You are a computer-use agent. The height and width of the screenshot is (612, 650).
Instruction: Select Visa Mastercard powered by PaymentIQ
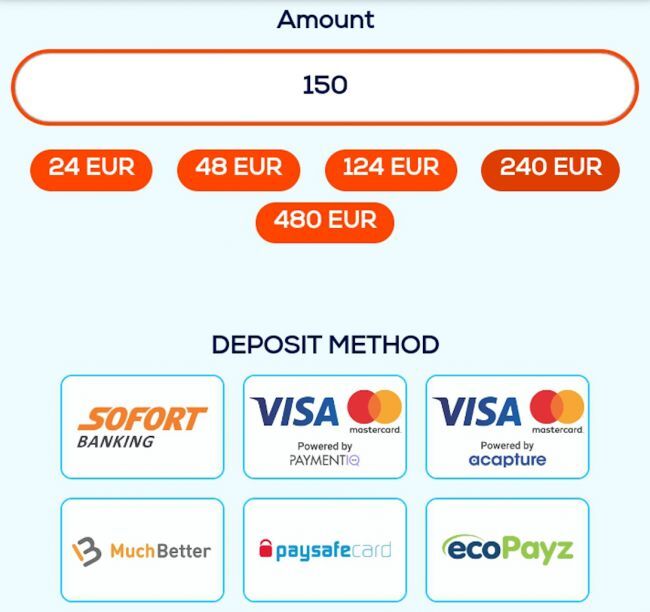click(325, 427)
